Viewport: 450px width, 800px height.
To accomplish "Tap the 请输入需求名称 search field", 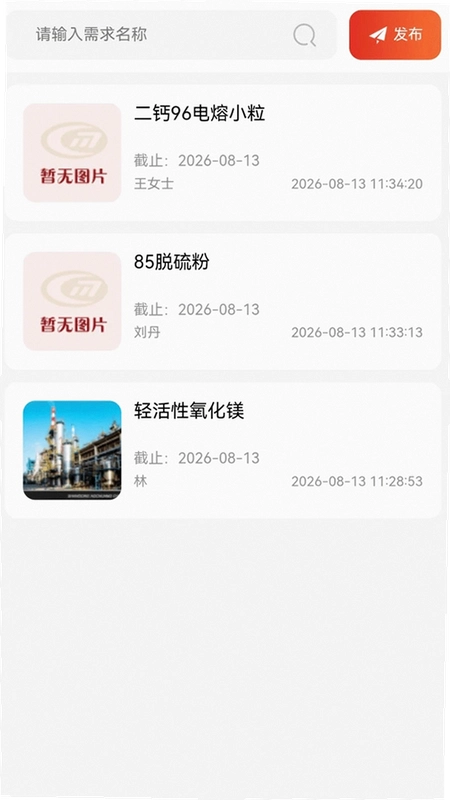I will pyautogui.click(x=171, y=35).
